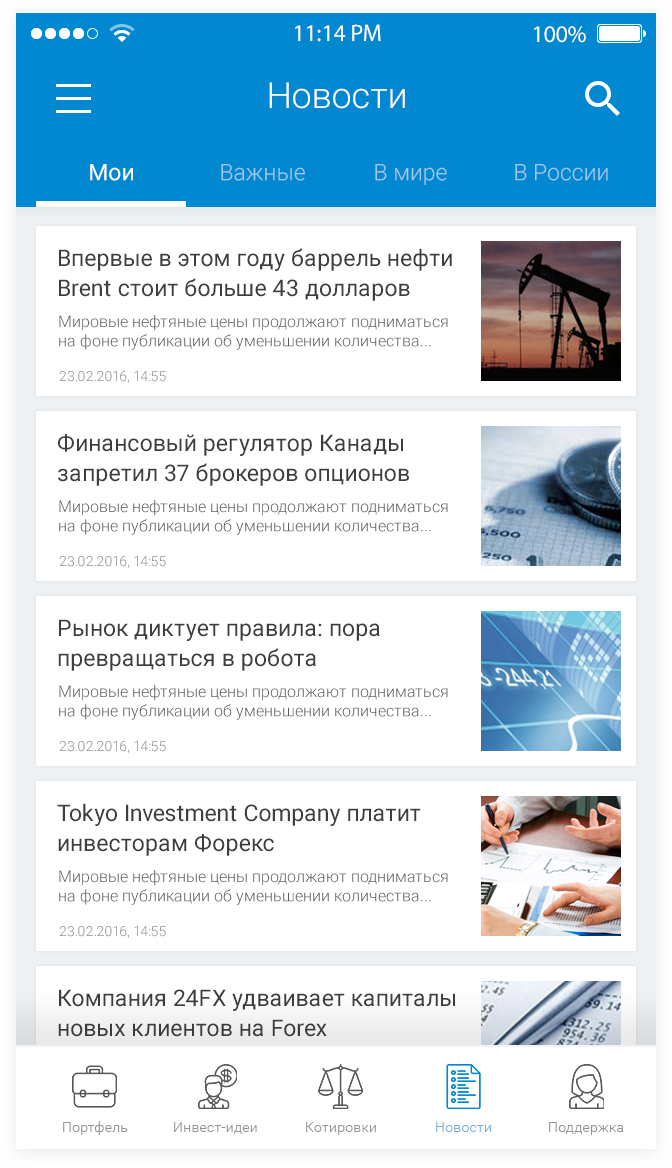Read the Рынок диктует правила article
672x1168 pixels.
pyautogui.click(x=336, y=681)
